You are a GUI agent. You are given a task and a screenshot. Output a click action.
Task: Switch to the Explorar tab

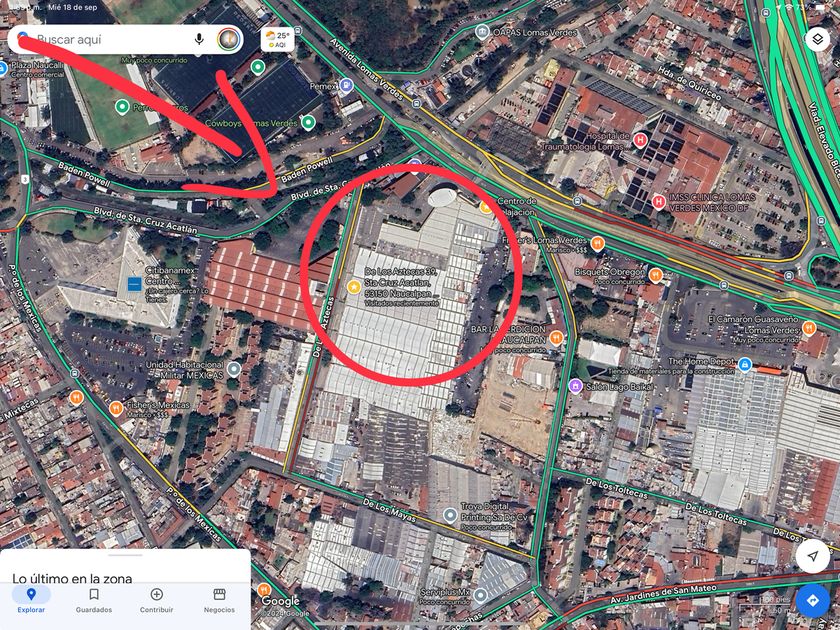pos(31,599)
